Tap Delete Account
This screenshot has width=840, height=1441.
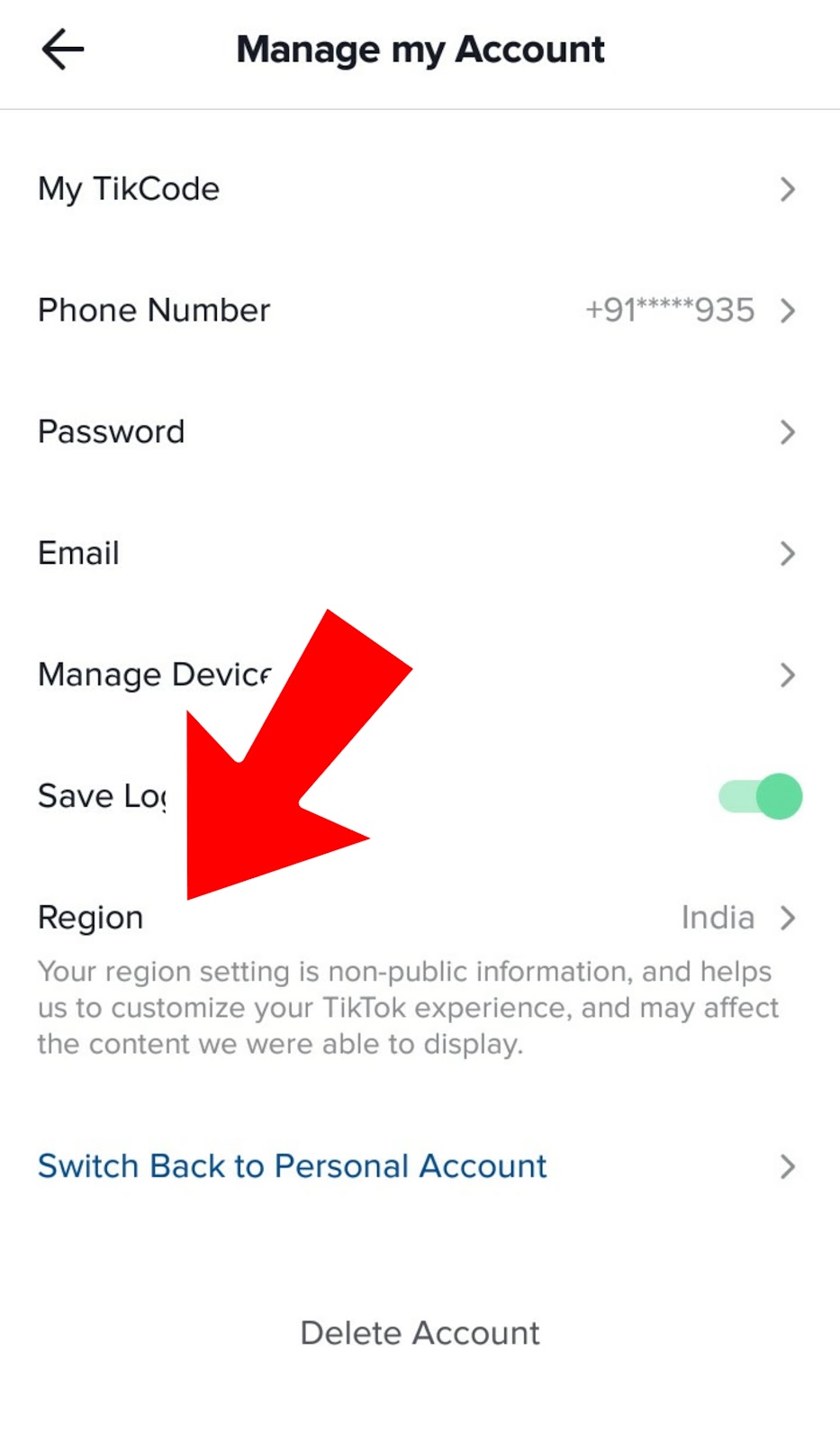(x=420, y=1333)
